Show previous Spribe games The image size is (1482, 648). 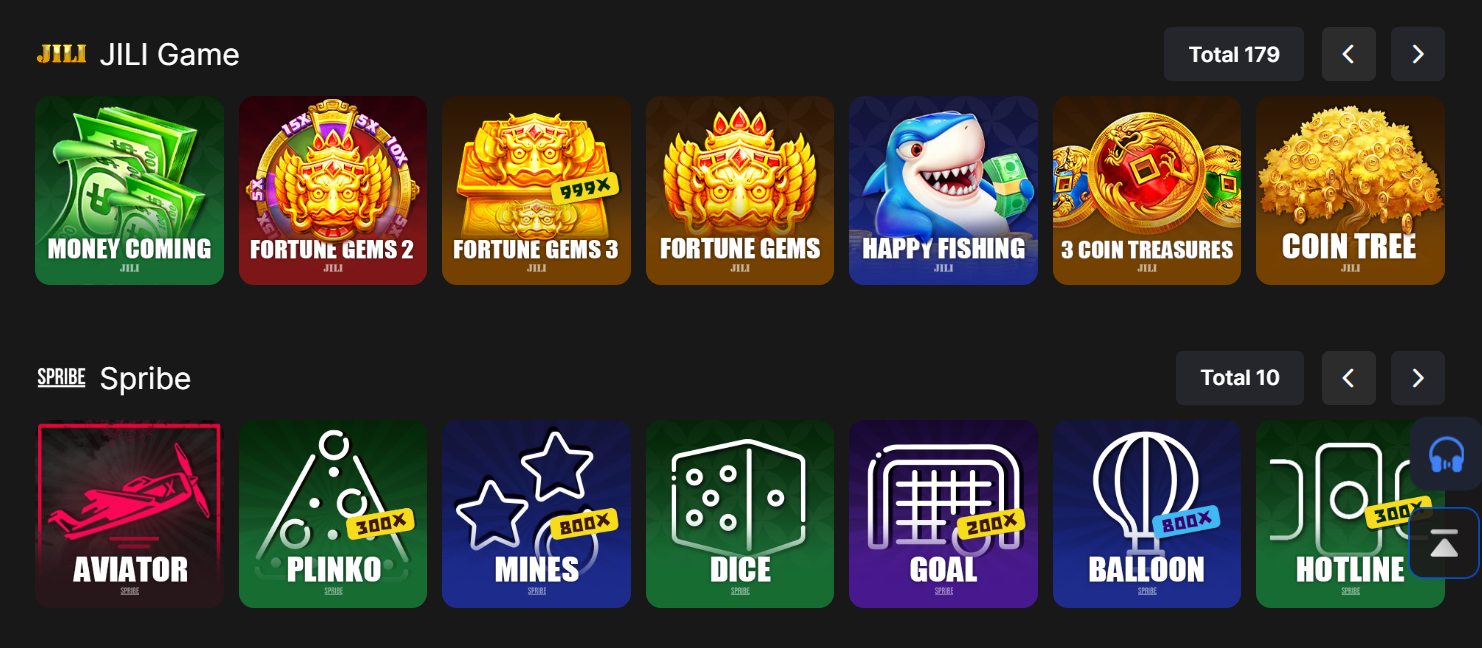point(1348,378)
